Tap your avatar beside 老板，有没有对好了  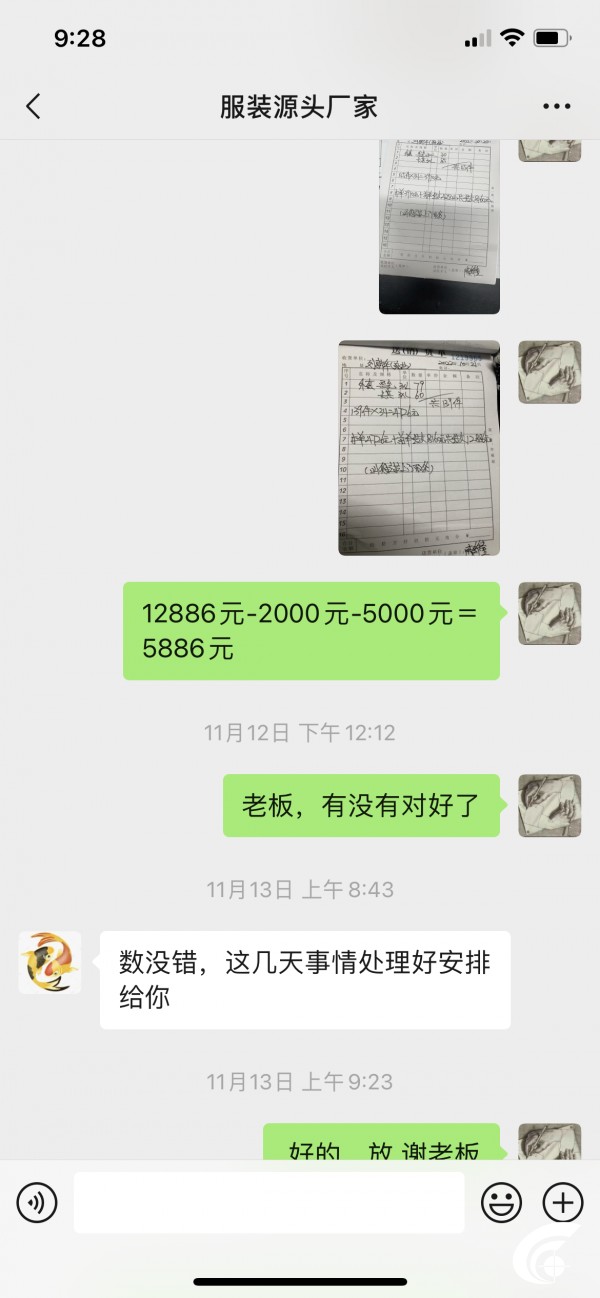coord(549,805)
